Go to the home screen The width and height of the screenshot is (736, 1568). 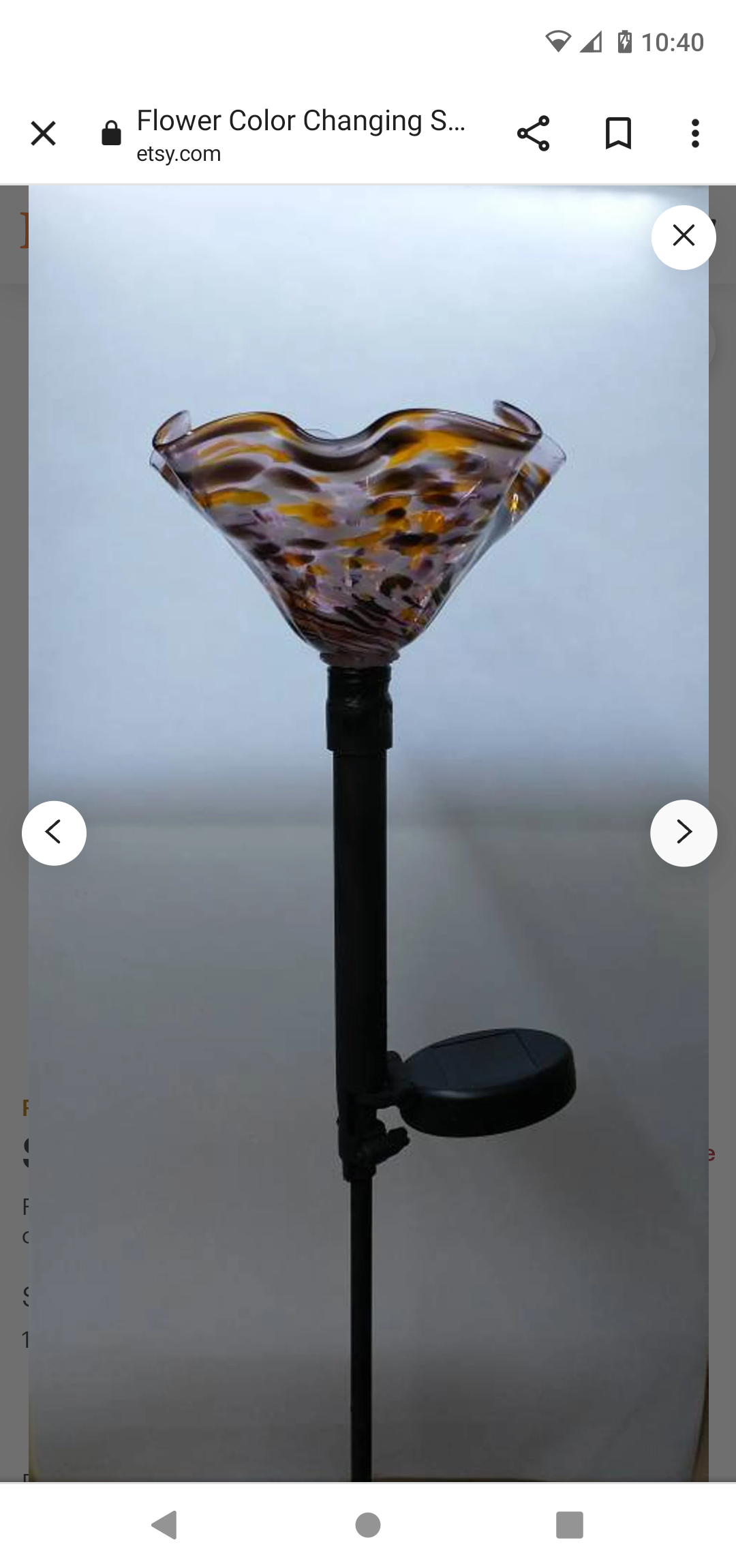coord(368,1525)
